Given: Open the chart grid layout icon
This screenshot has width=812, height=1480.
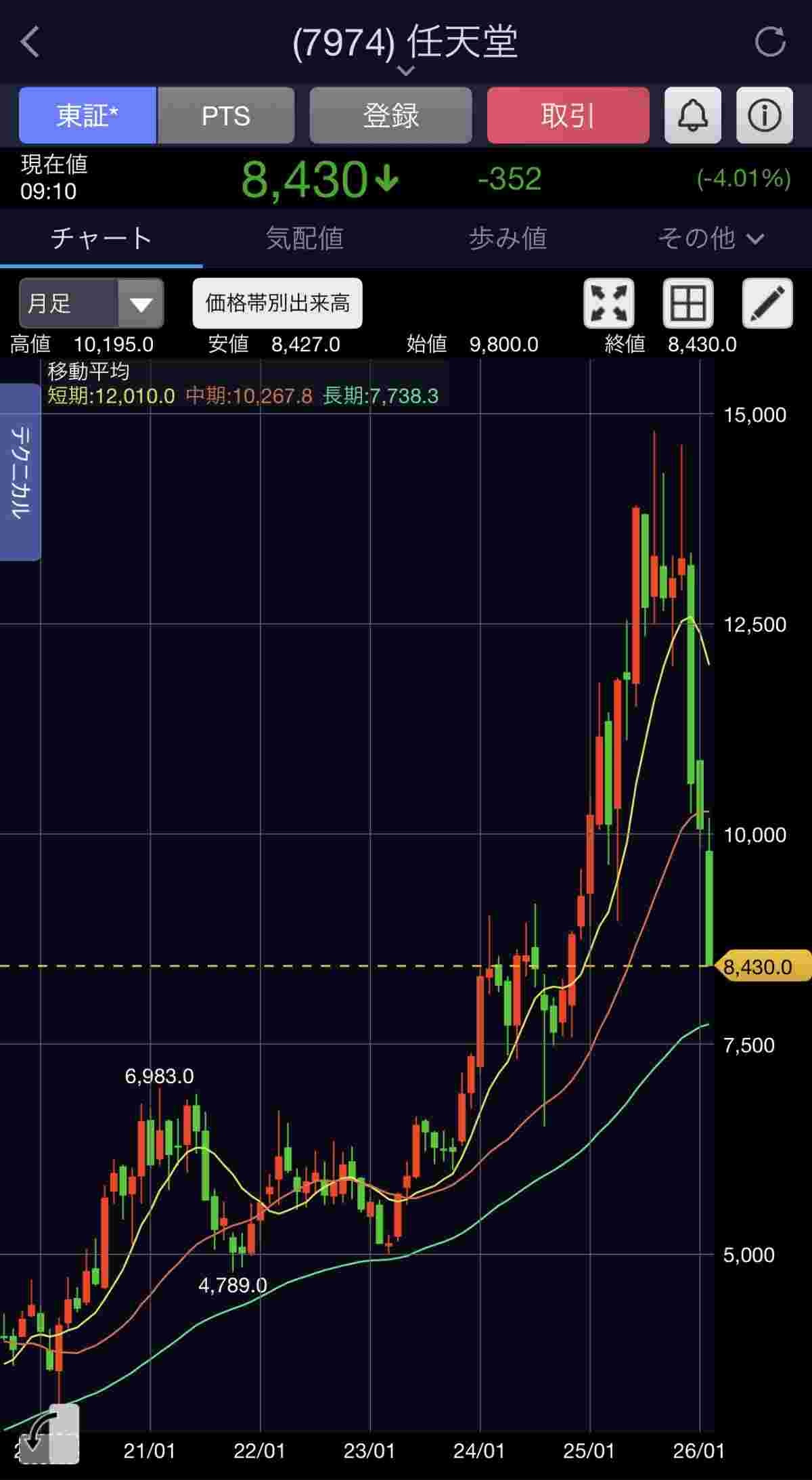Looking at the screenshot, I should pos(687,303).
